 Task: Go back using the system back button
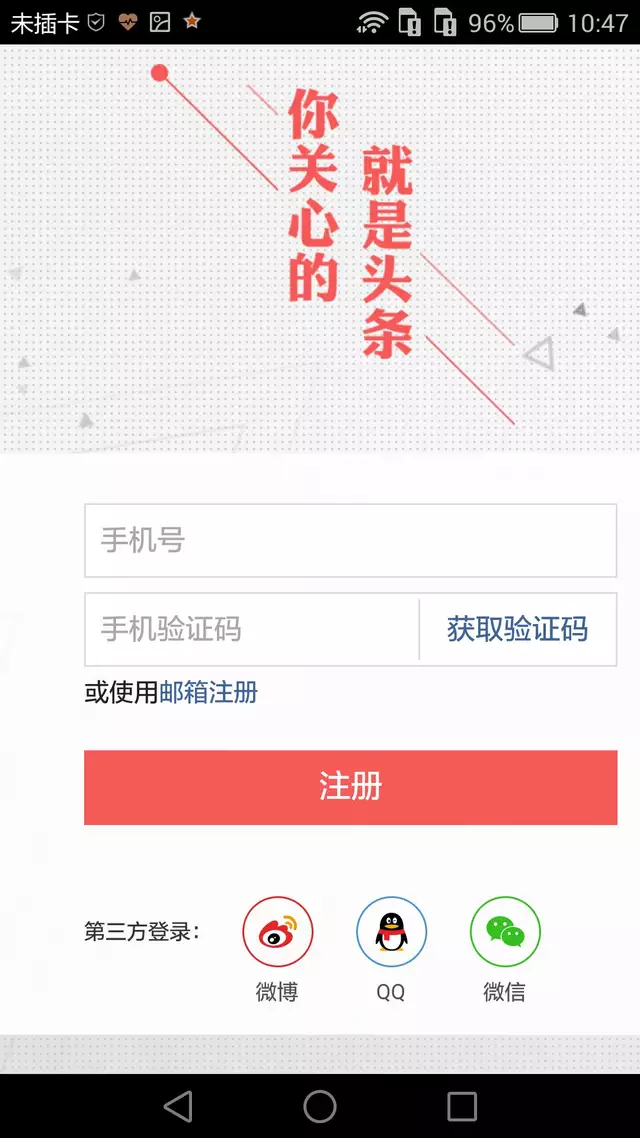tap(178, 1106)
